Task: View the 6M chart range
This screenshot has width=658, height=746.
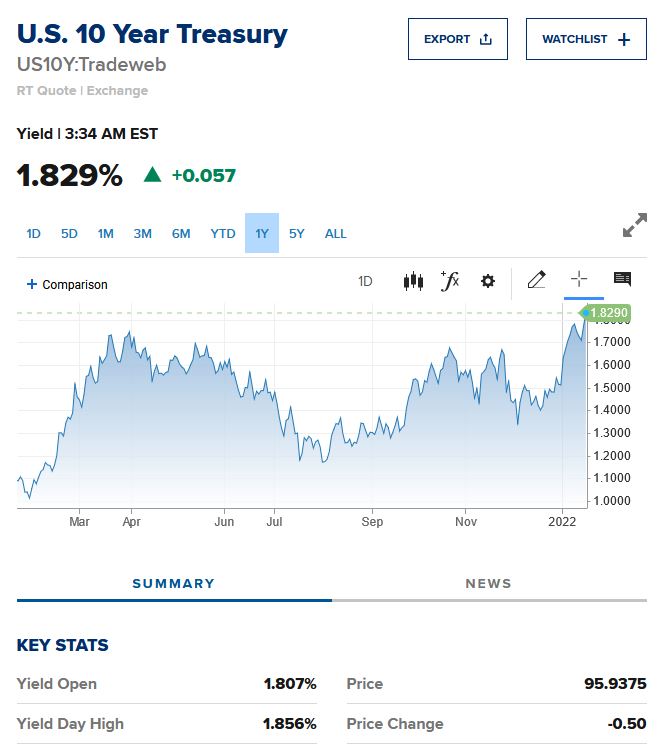Action: 180,234
